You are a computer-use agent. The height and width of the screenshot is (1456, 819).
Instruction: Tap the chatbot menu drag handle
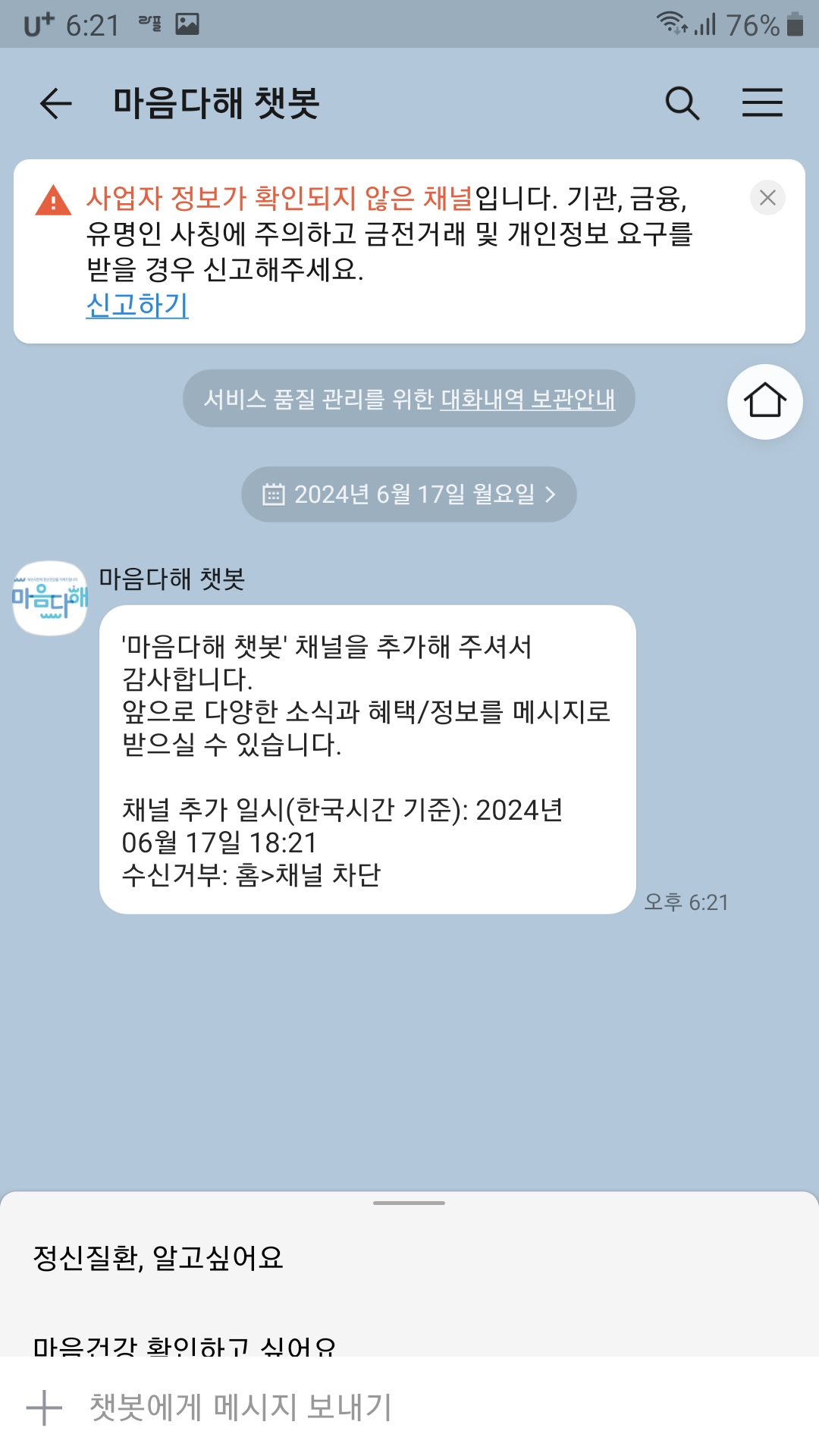(x=409, y=1203)
